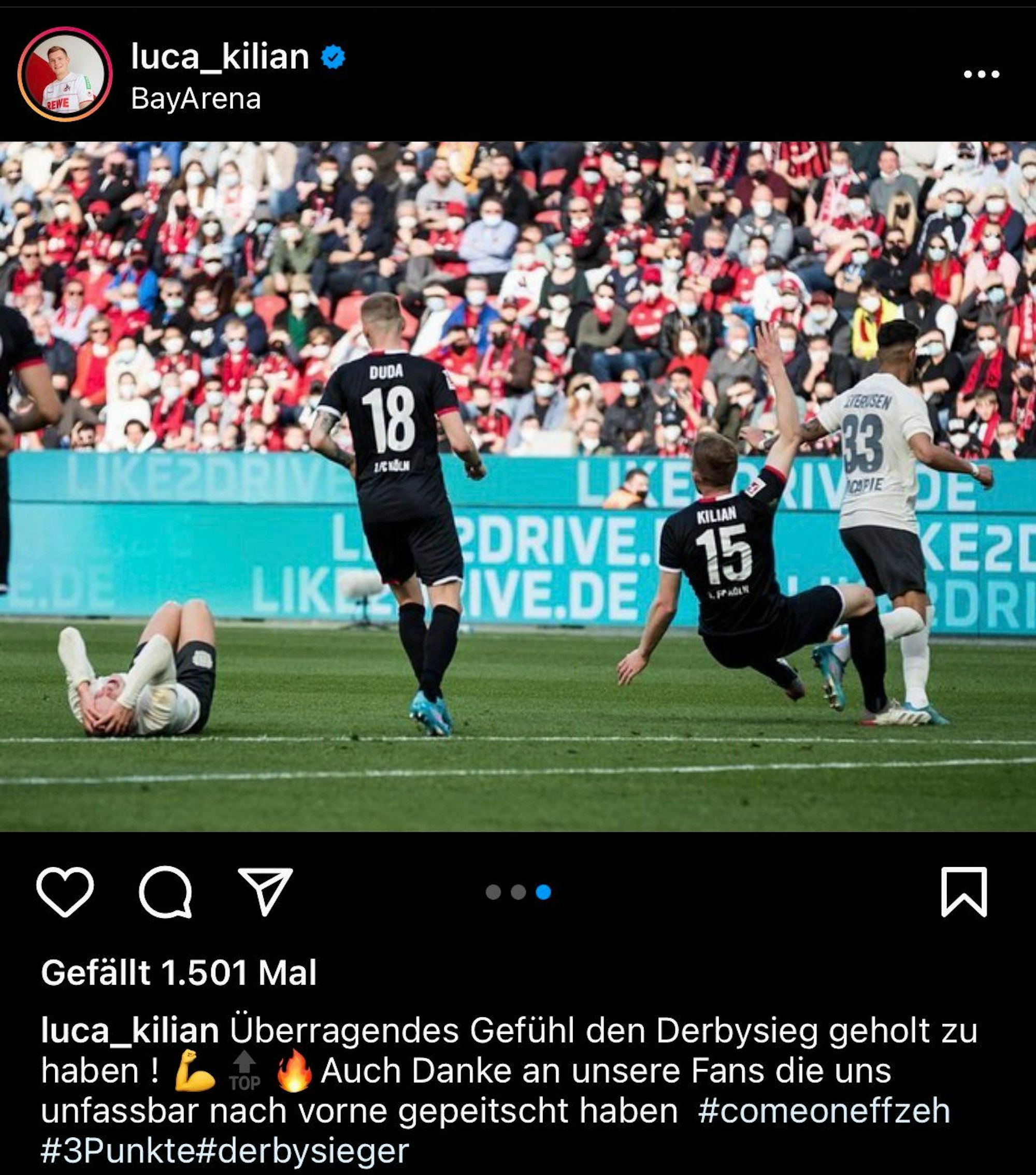
Task: Open the BayArena location tag
Action: point(195,99)
